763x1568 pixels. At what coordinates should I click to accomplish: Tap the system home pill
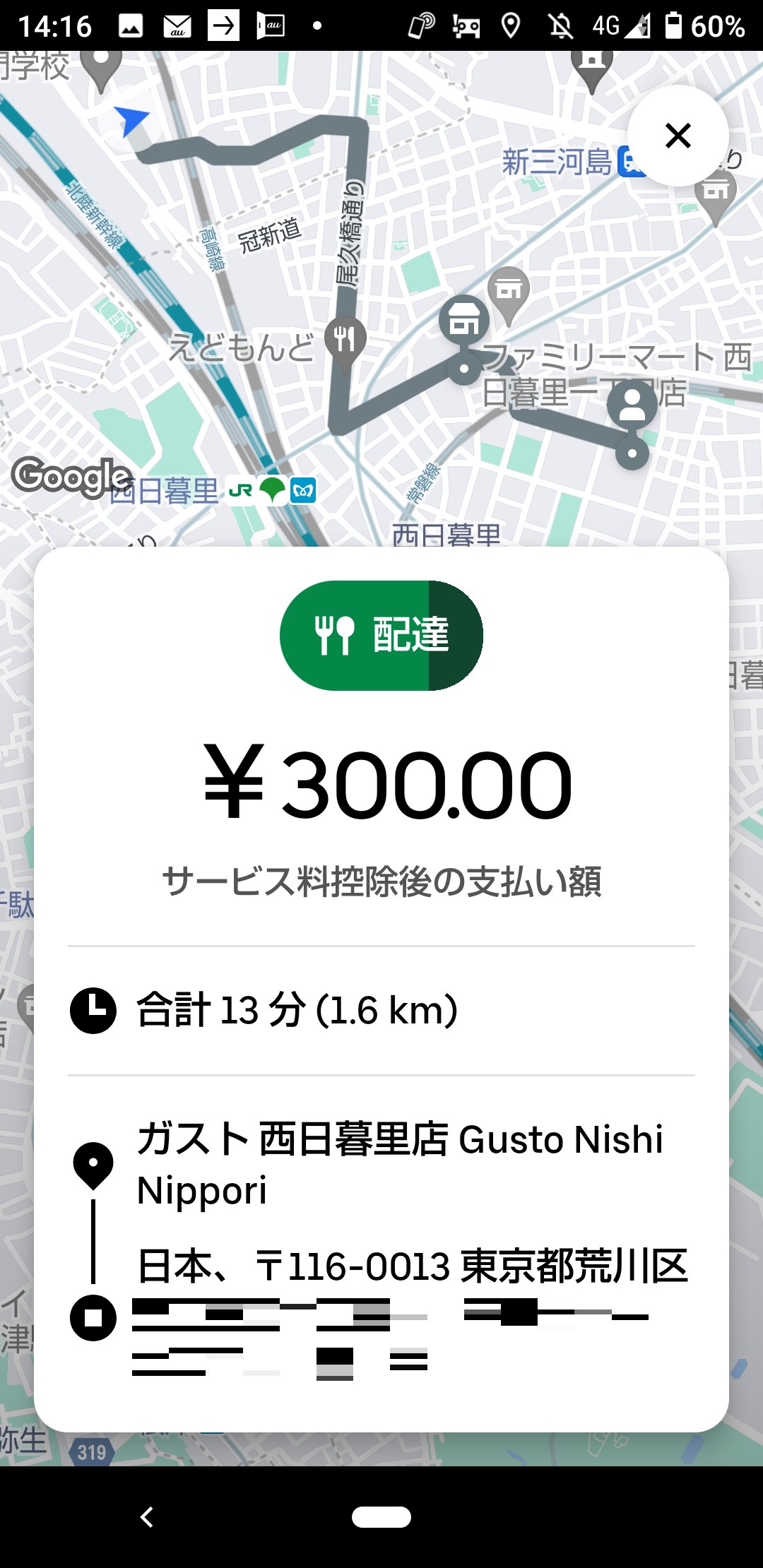coord(381,1516)
